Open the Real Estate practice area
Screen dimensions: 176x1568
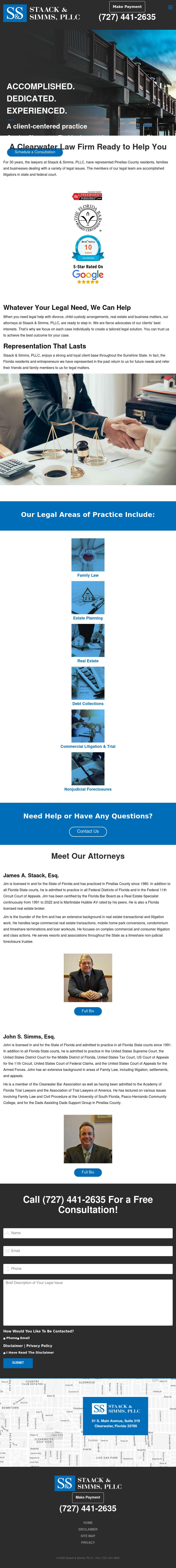[x=88, y=661]
